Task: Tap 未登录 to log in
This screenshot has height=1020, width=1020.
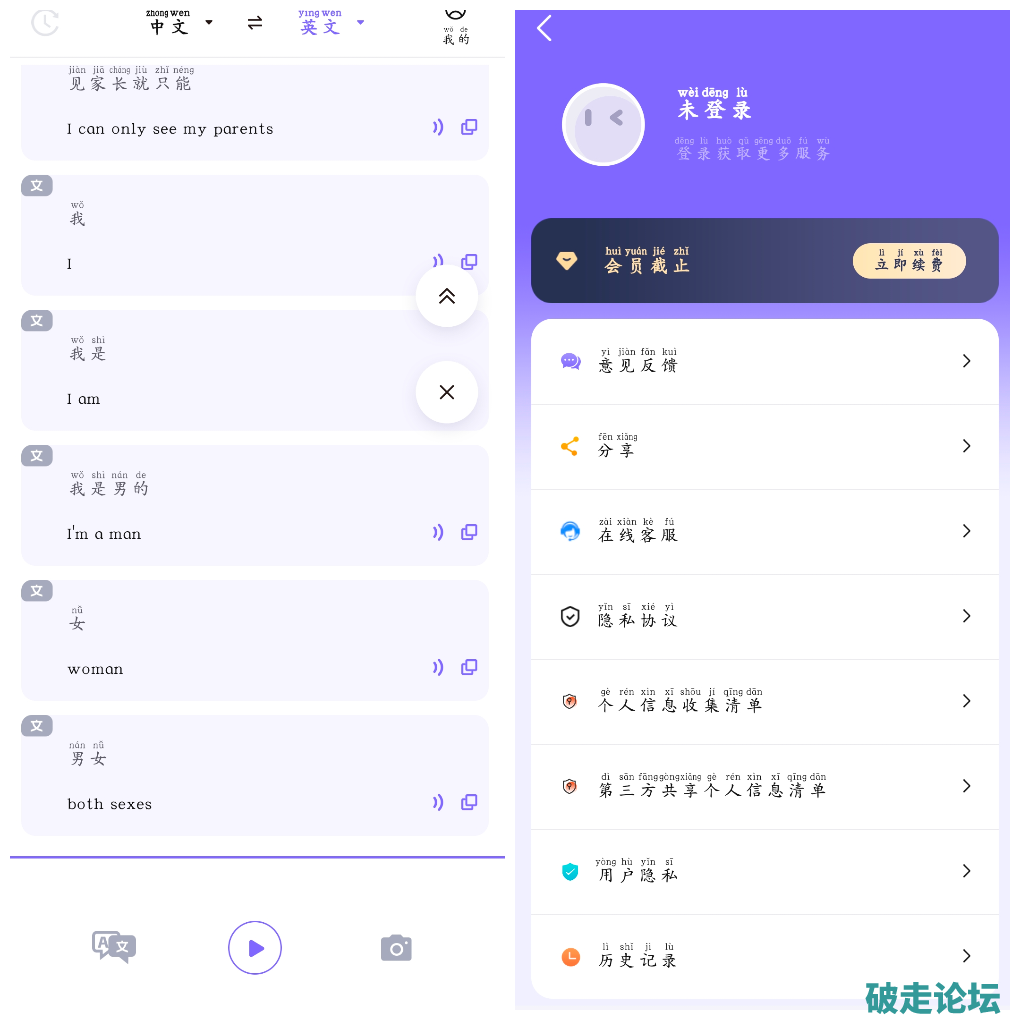Action: pos(714,108)
